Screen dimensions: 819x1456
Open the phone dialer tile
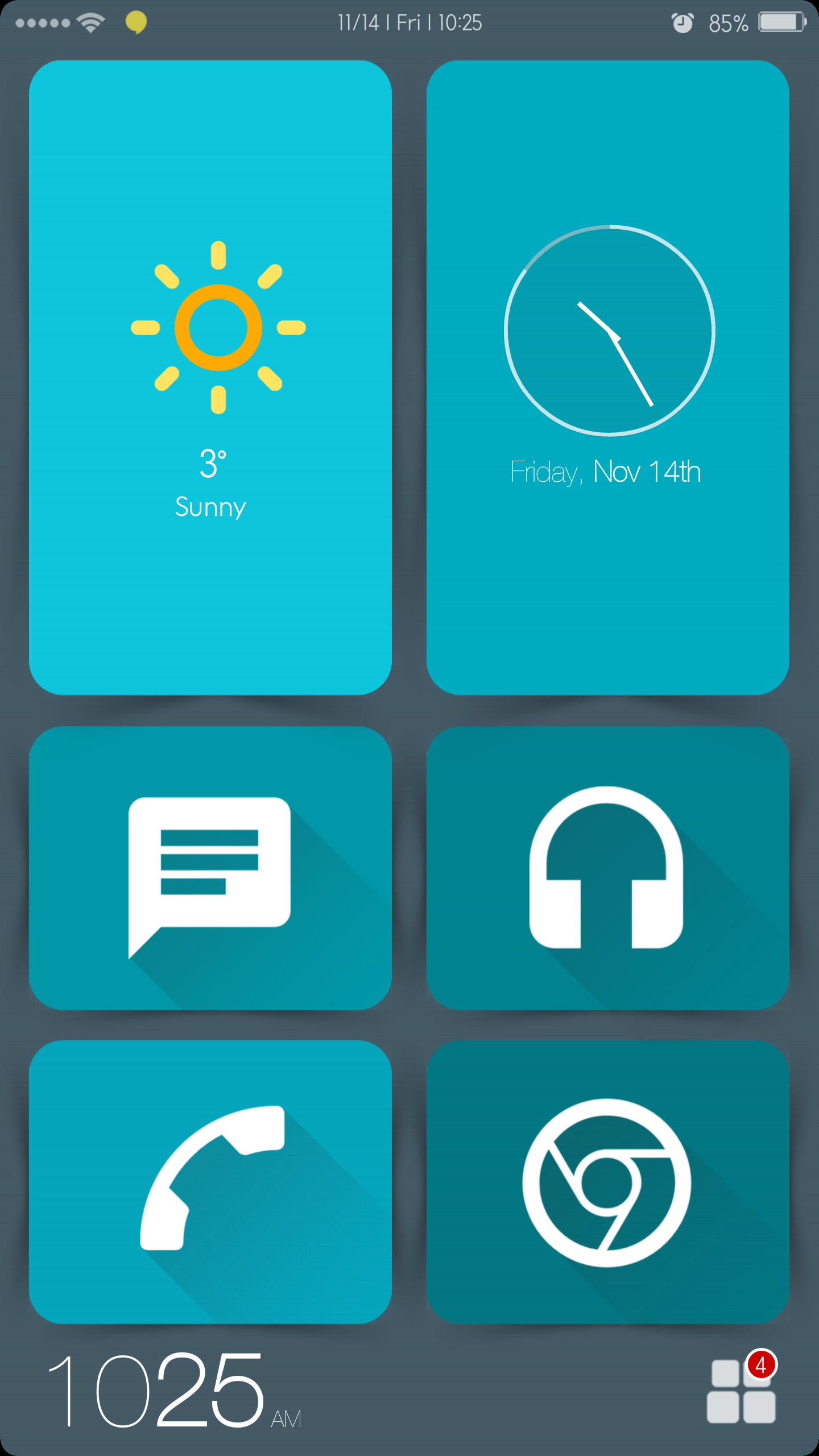[x=210, y=1182]
